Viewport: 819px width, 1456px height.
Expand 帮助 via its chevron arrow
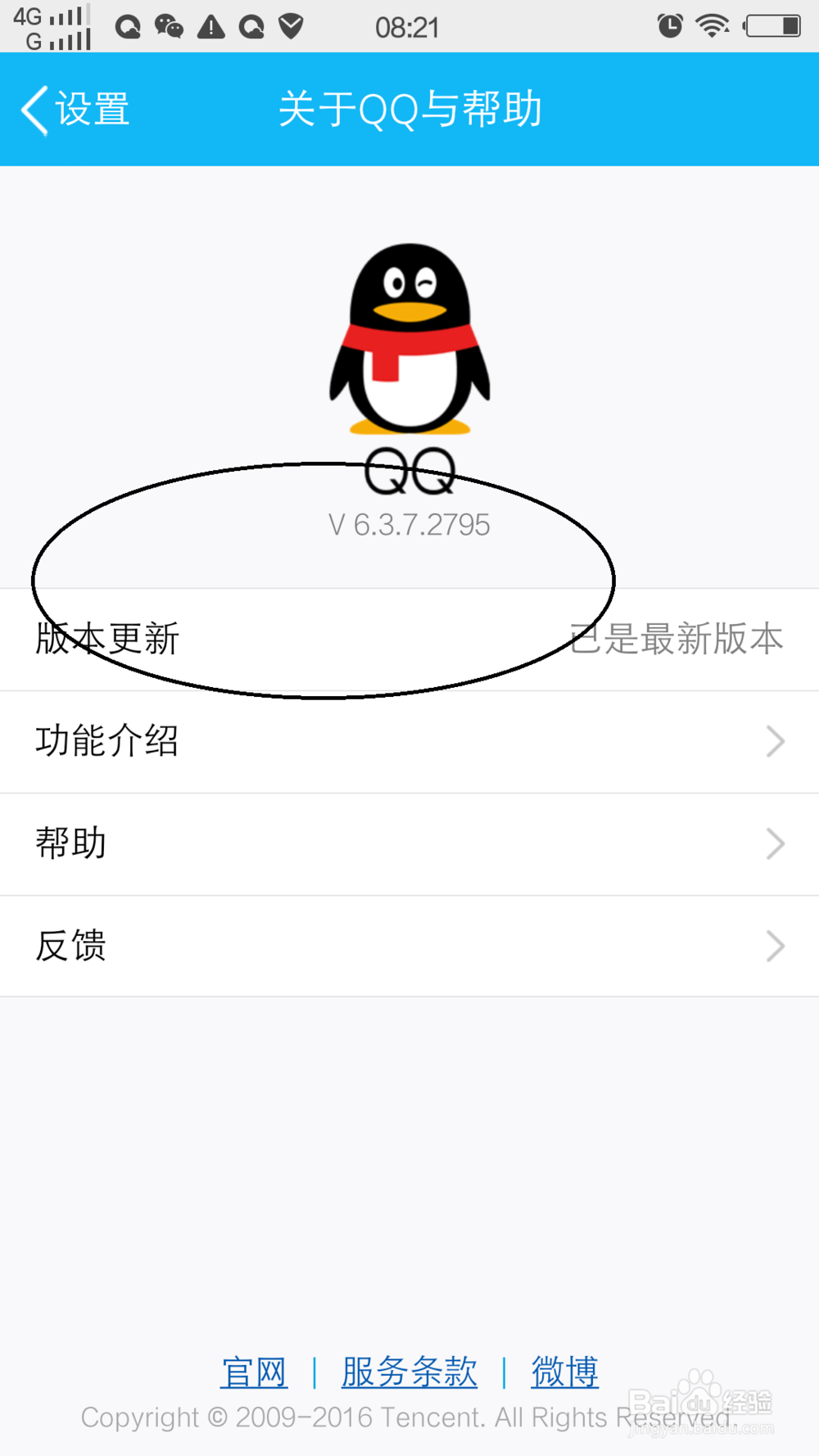(776, 843)
